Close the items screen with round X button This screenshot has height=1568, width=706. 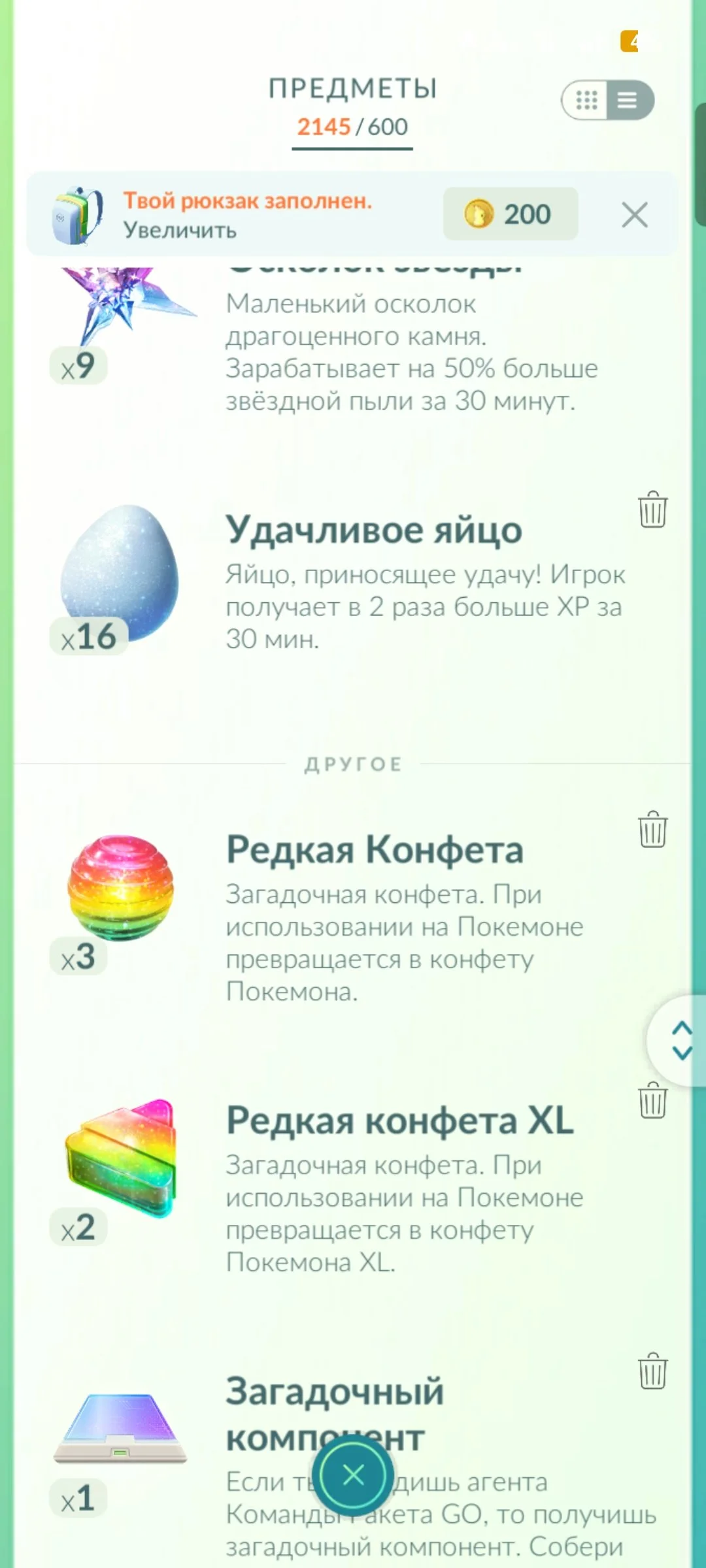pyautogui.click(x=353, y=1475)
